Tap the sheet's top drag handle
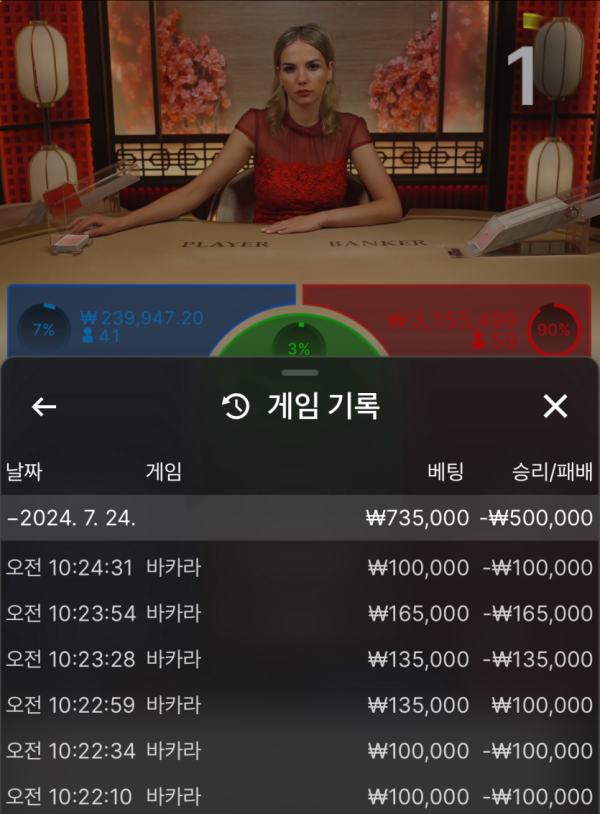The width and height of the screenshot is (600, 814). pyautogui.click(x=300, y=373)
